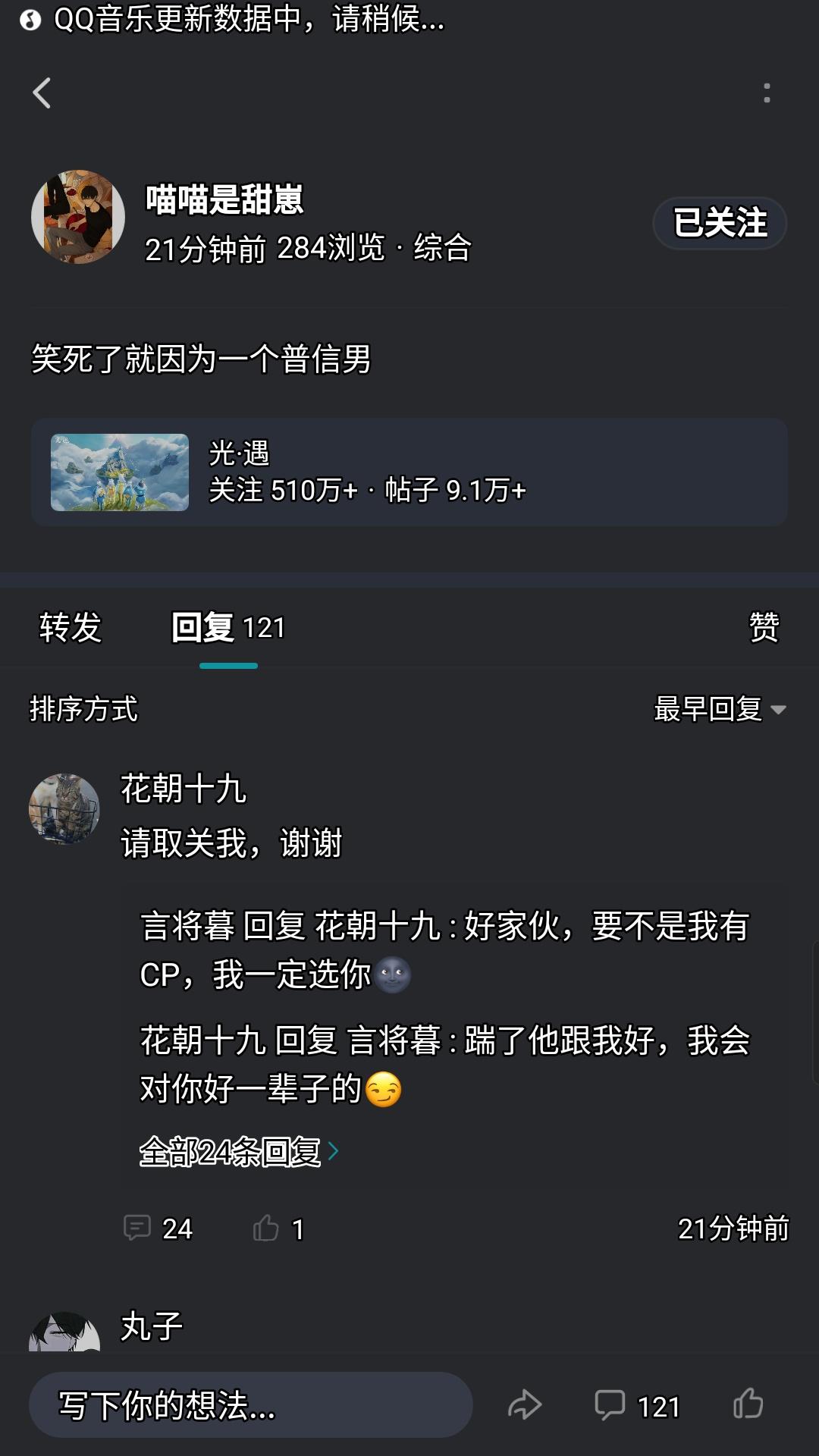Open the 光·遇 game community card

coord(409,471)
